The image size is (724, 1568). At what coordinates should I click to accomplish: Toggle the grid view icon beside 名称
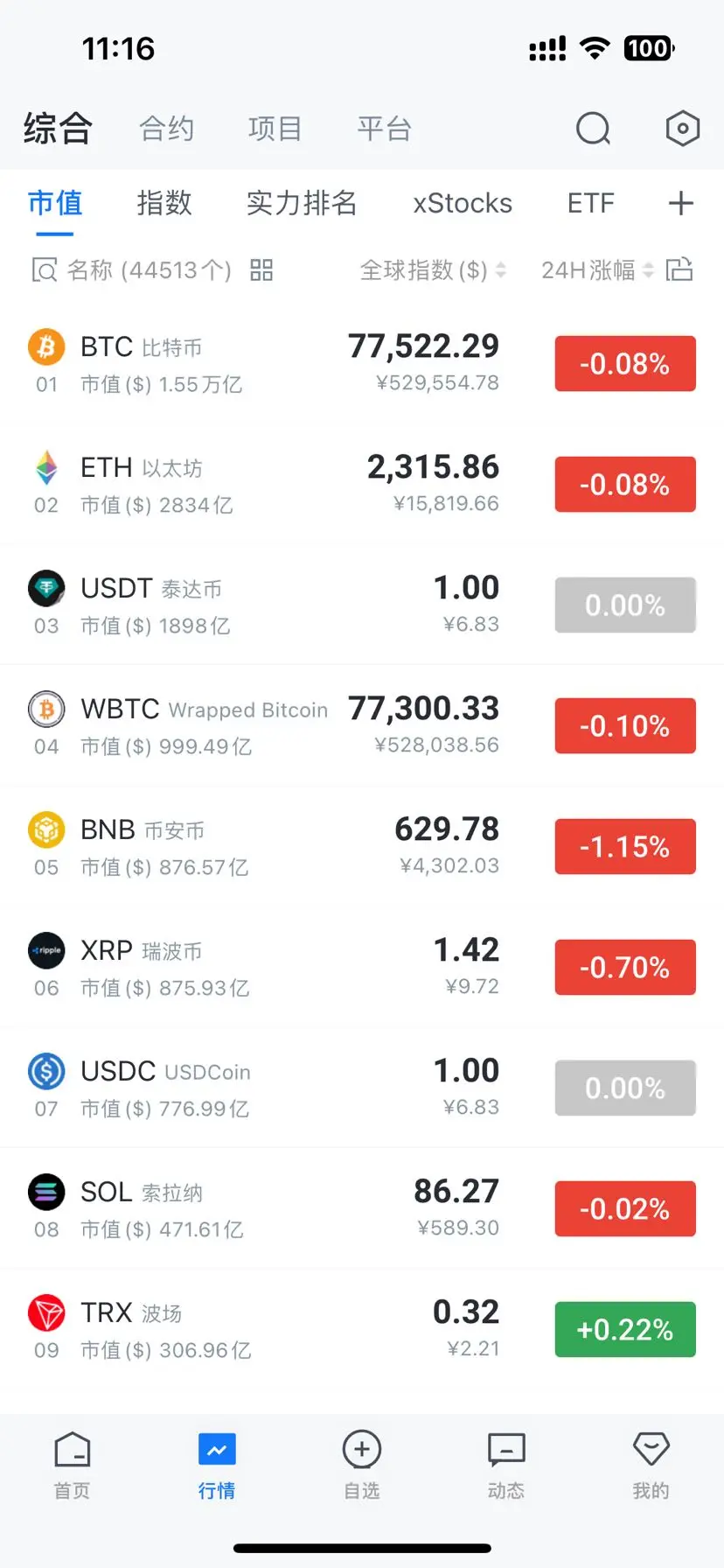tap(261, 269)
